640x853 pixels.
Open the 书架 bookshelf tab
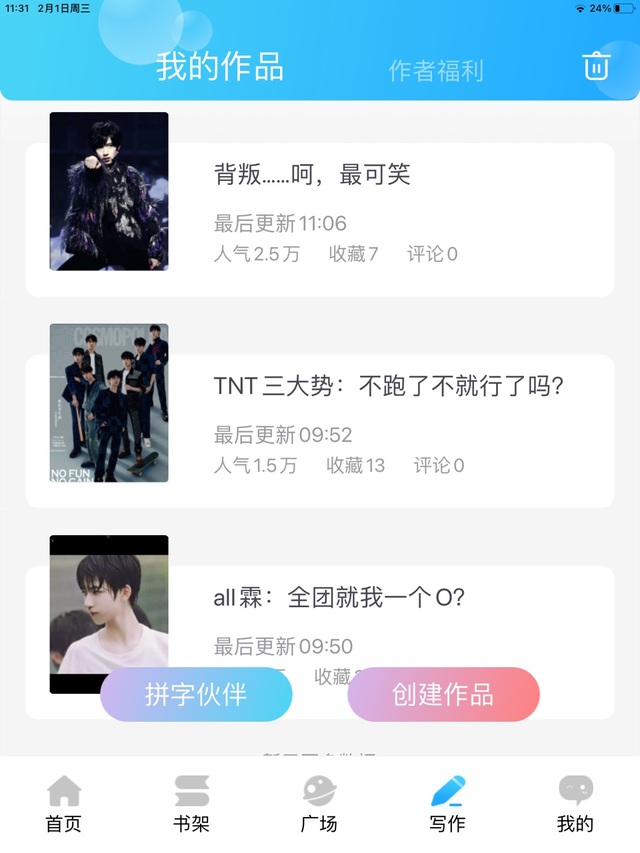coord(192,804)
